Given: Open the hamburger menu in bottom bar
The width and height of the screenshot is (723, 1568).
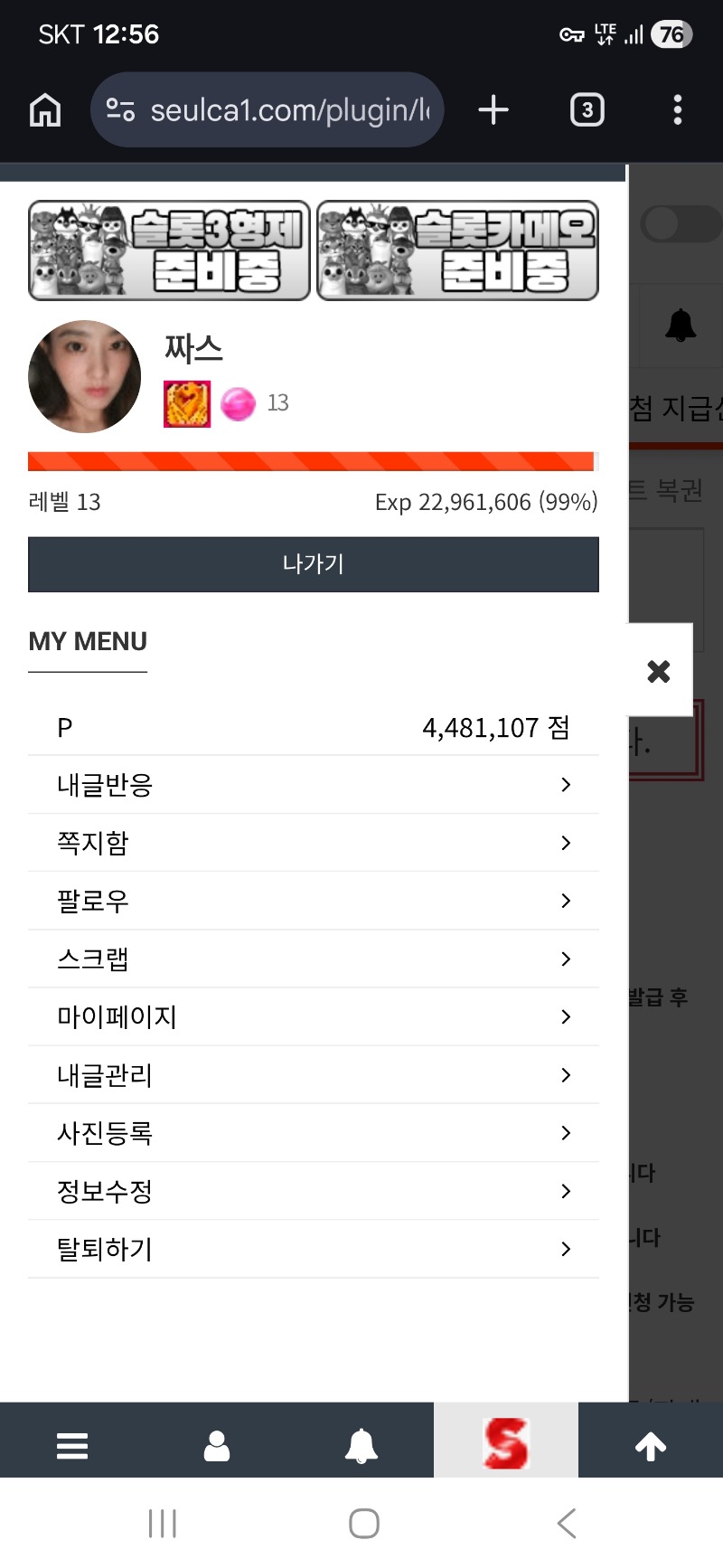Looking at the screenshot, I should pyautogui.click(x=72, y=1445).
